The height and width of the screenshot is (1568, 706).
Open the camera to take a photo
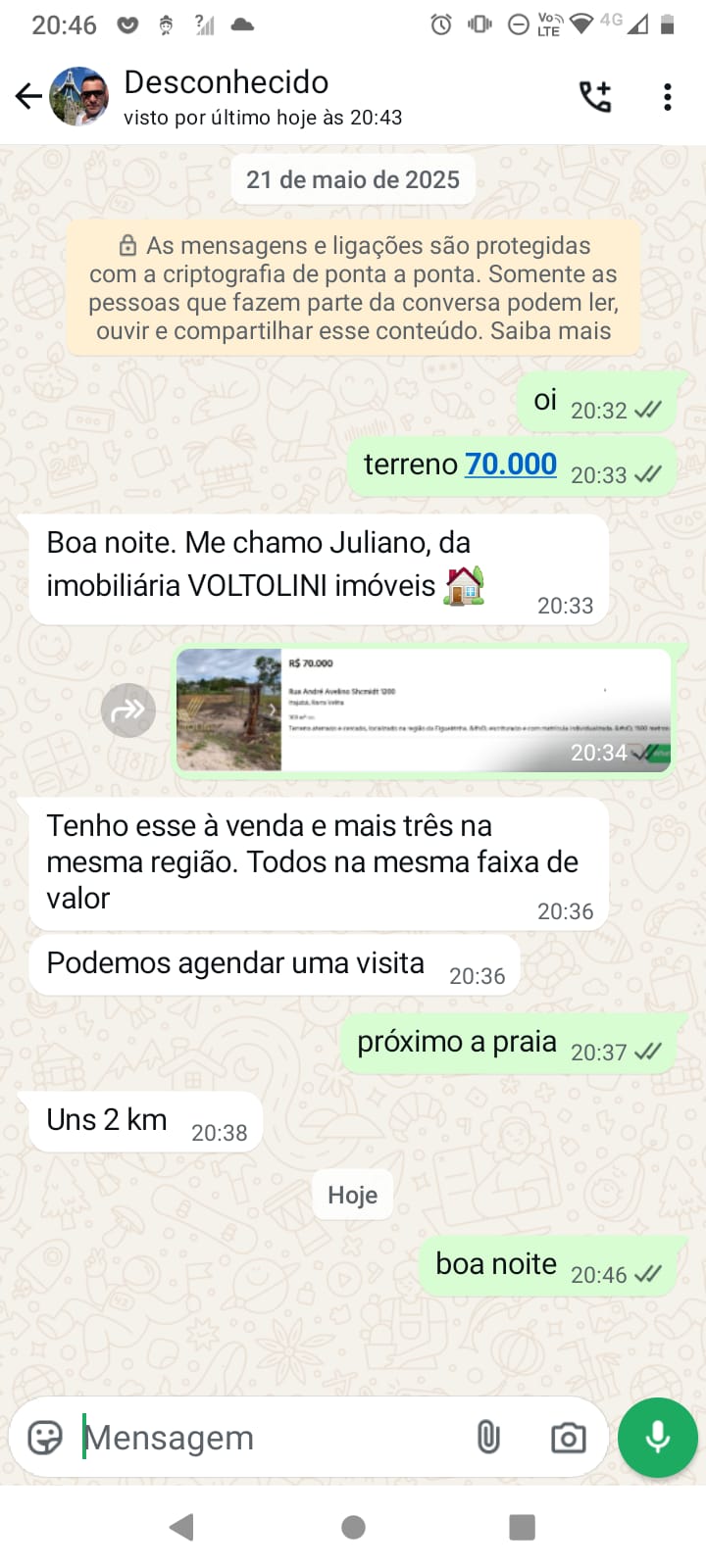pos(569,1438)
